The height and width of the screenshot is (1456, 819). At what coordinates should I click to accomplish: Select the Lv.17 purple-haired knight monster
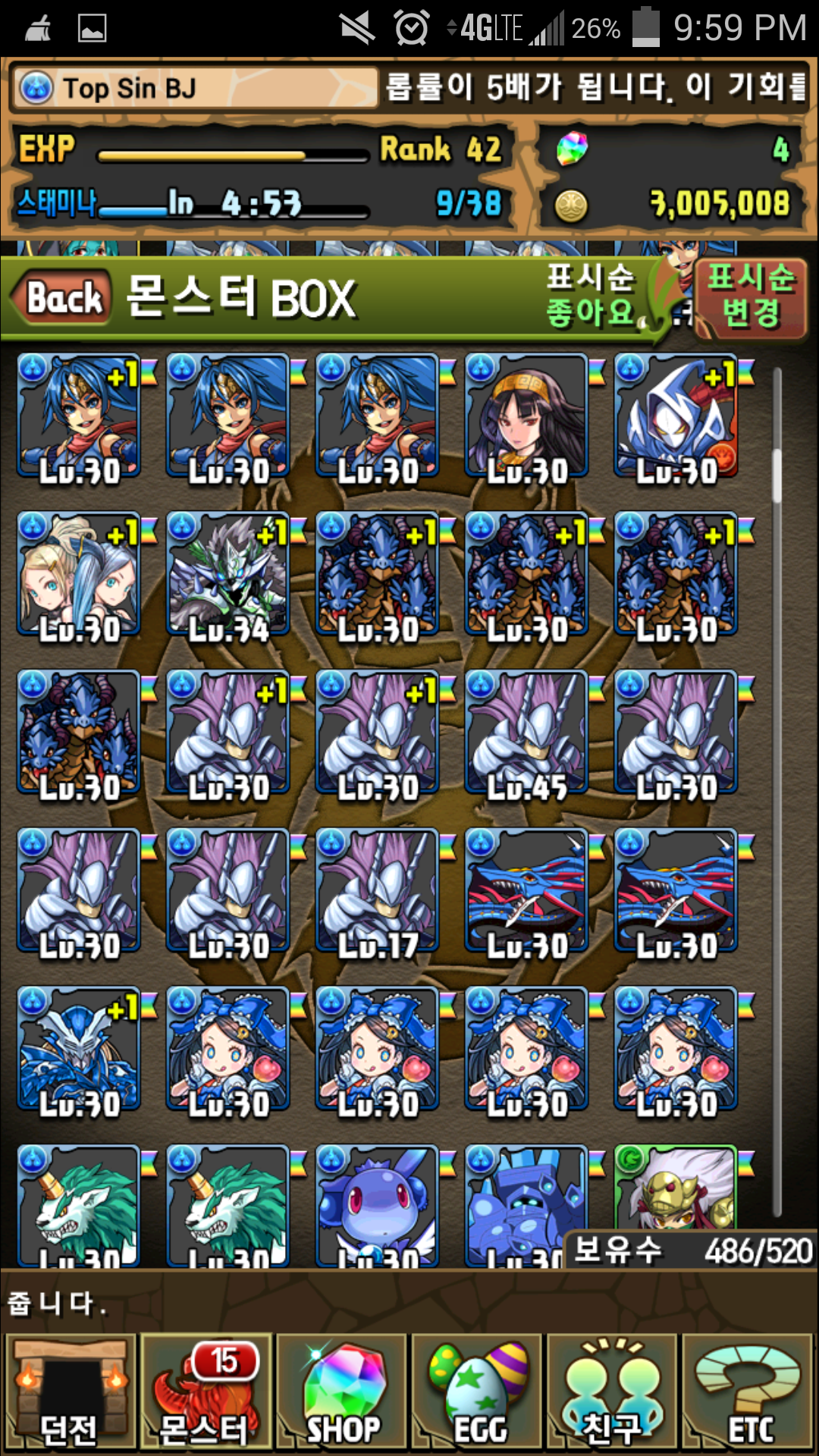click(x=378, y=891)
